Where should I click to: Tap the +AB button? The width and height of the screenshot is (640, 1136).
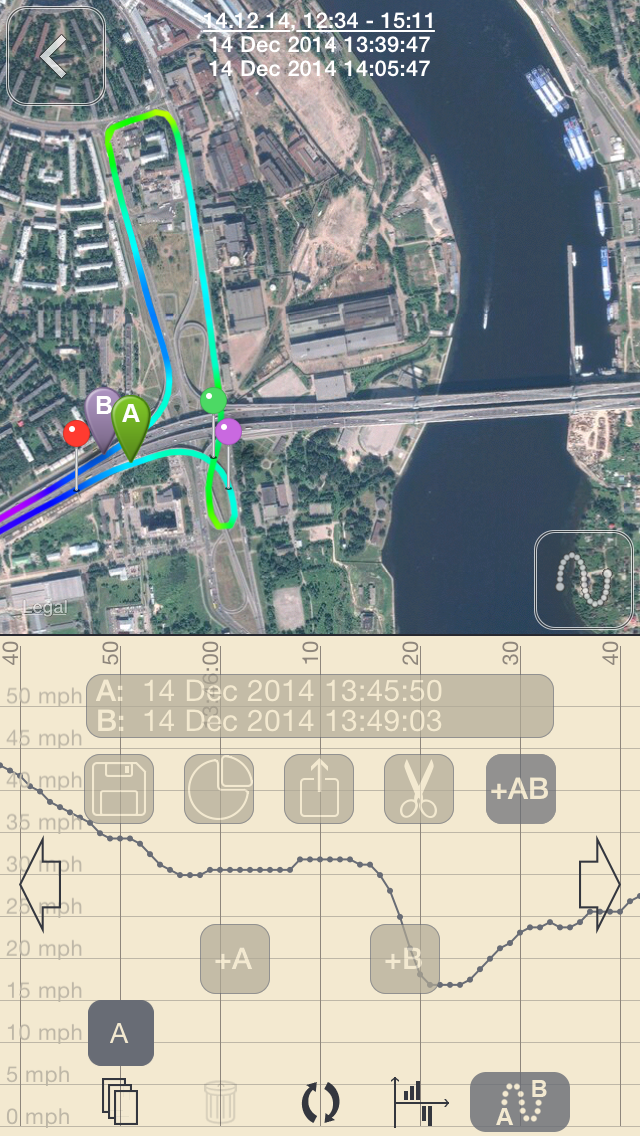coord(520,789)
